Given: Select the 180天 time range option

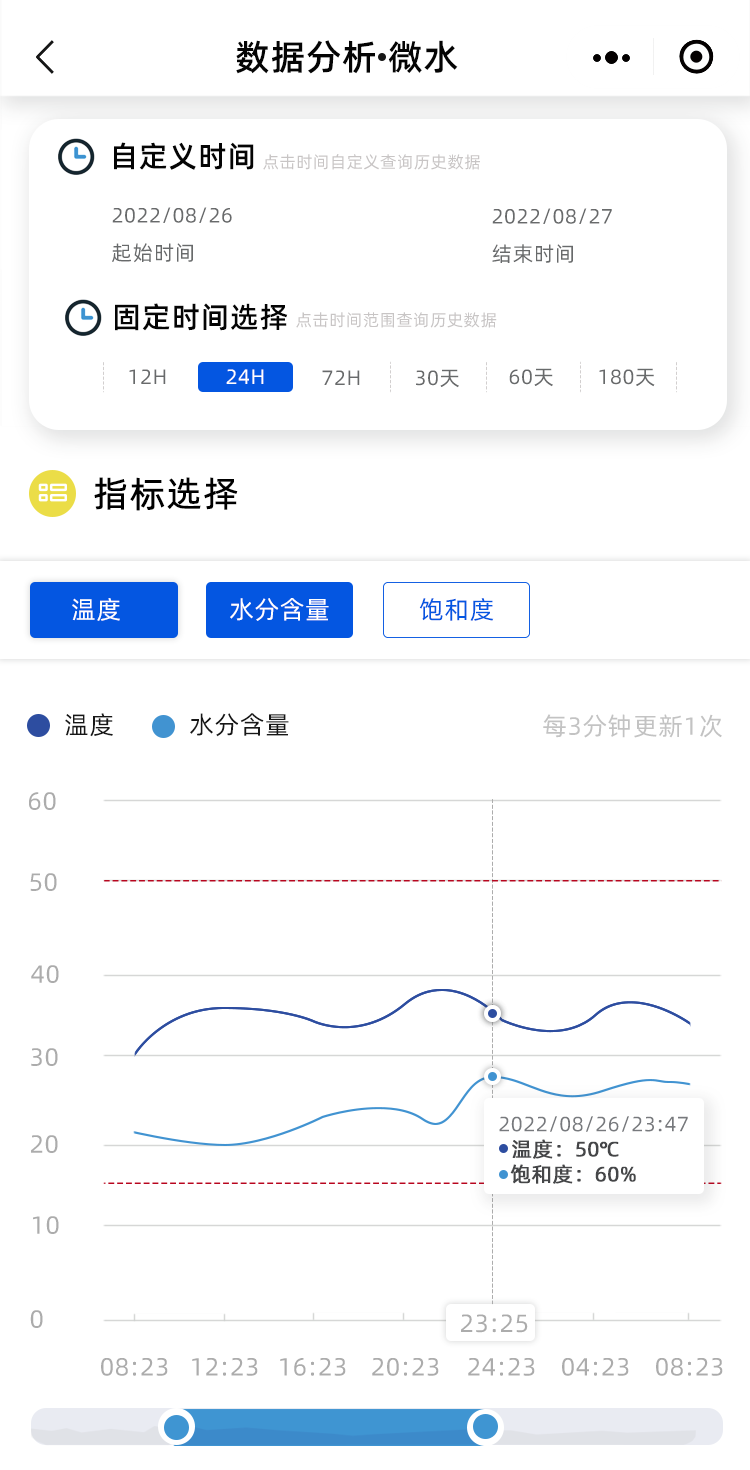Looking at the screenshot, I should 627,377.
